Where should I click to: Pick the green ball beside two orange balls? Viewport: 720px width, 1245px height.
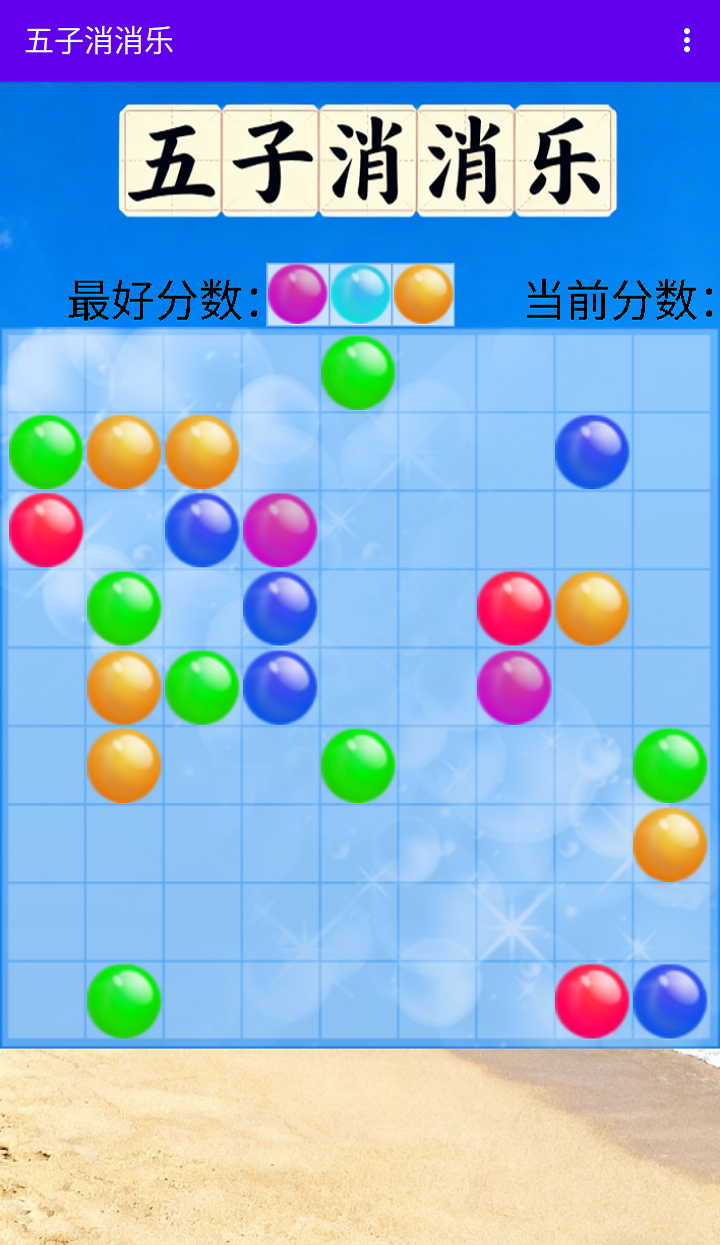[46, 452]
